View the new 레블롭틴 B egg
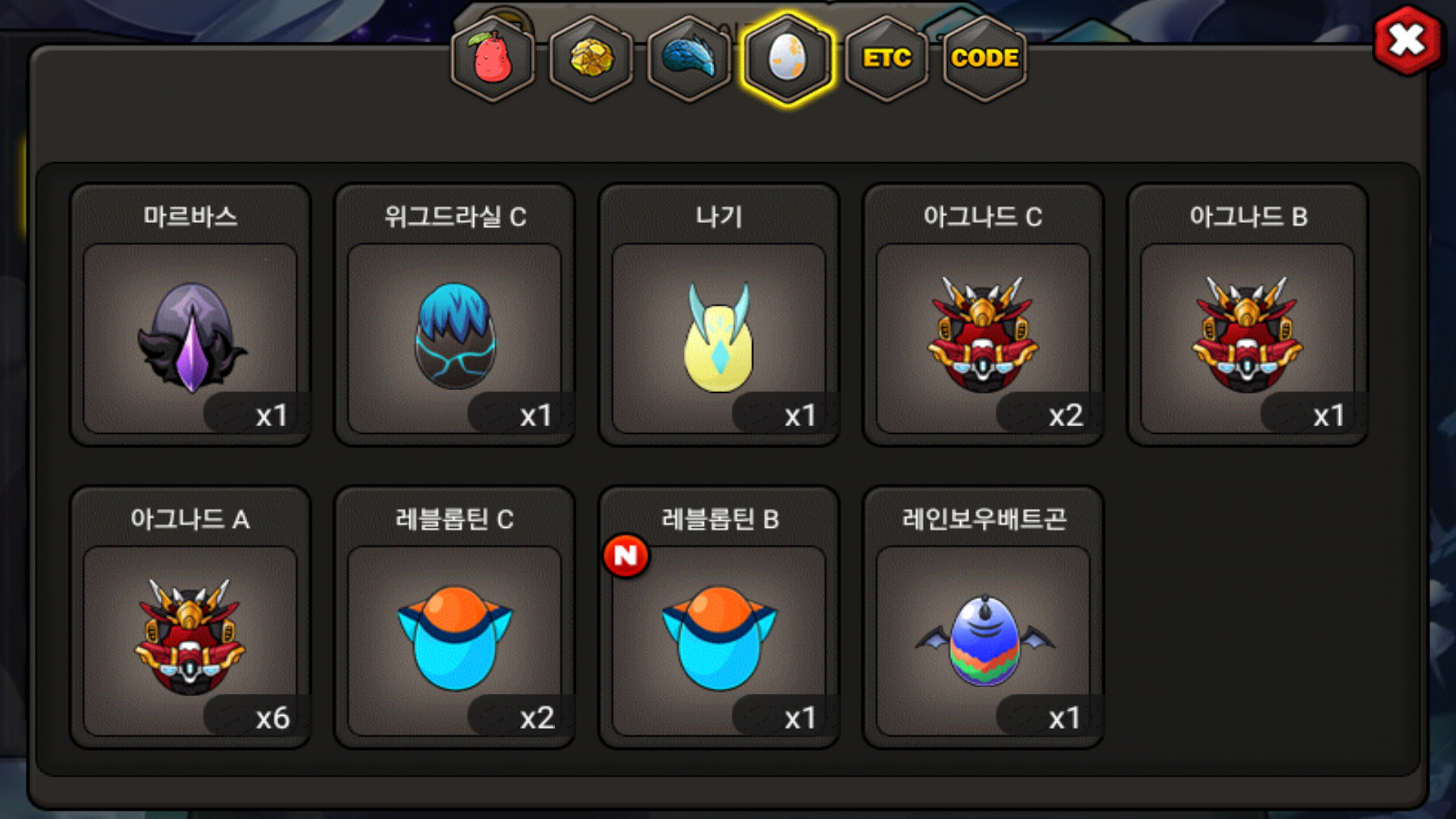This screenshot has width=1456, height=819. coord(719,617)
